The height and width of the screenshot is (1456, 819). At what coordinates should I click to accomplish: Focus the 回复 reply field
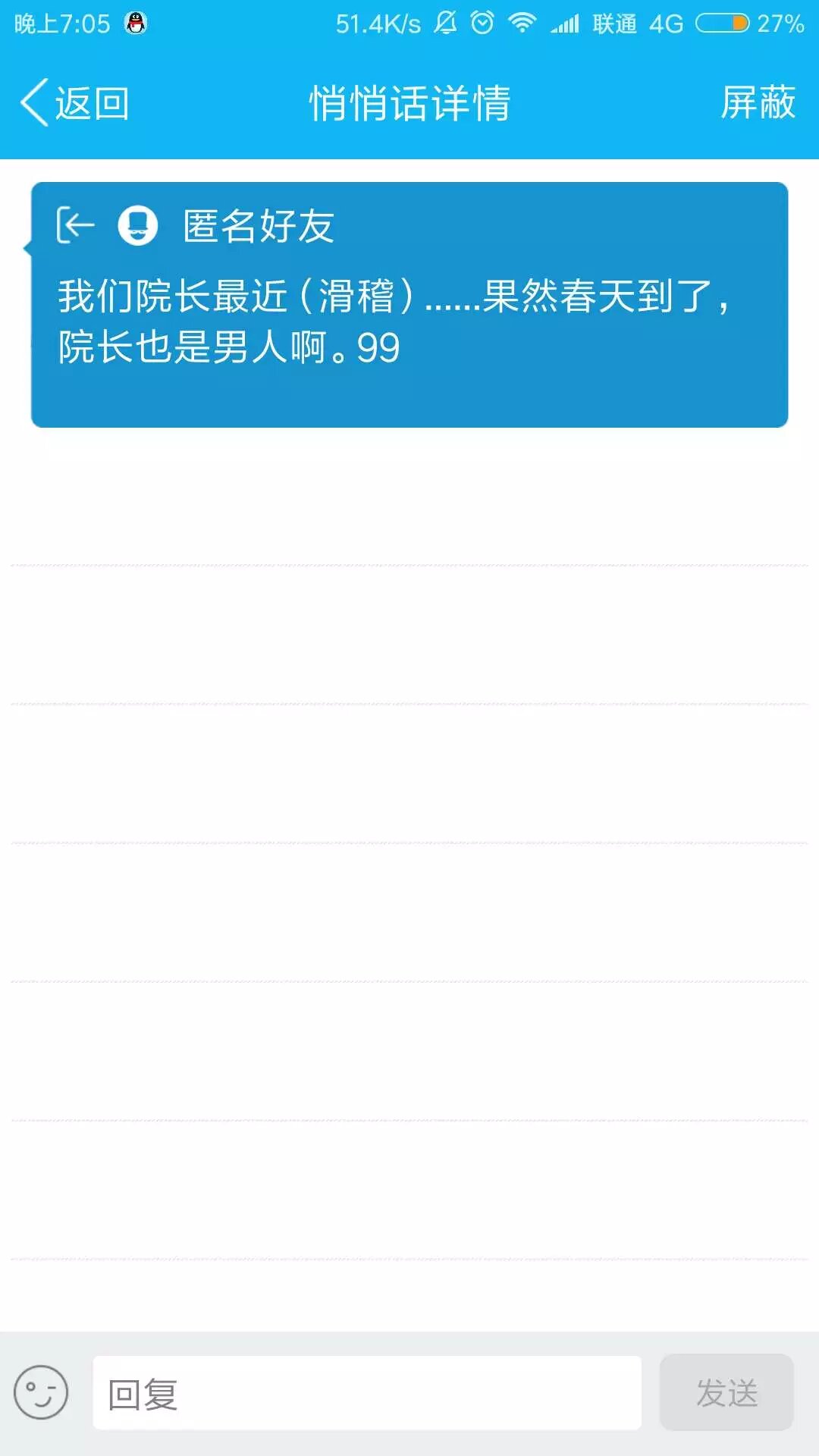(x=367, y=1394)
